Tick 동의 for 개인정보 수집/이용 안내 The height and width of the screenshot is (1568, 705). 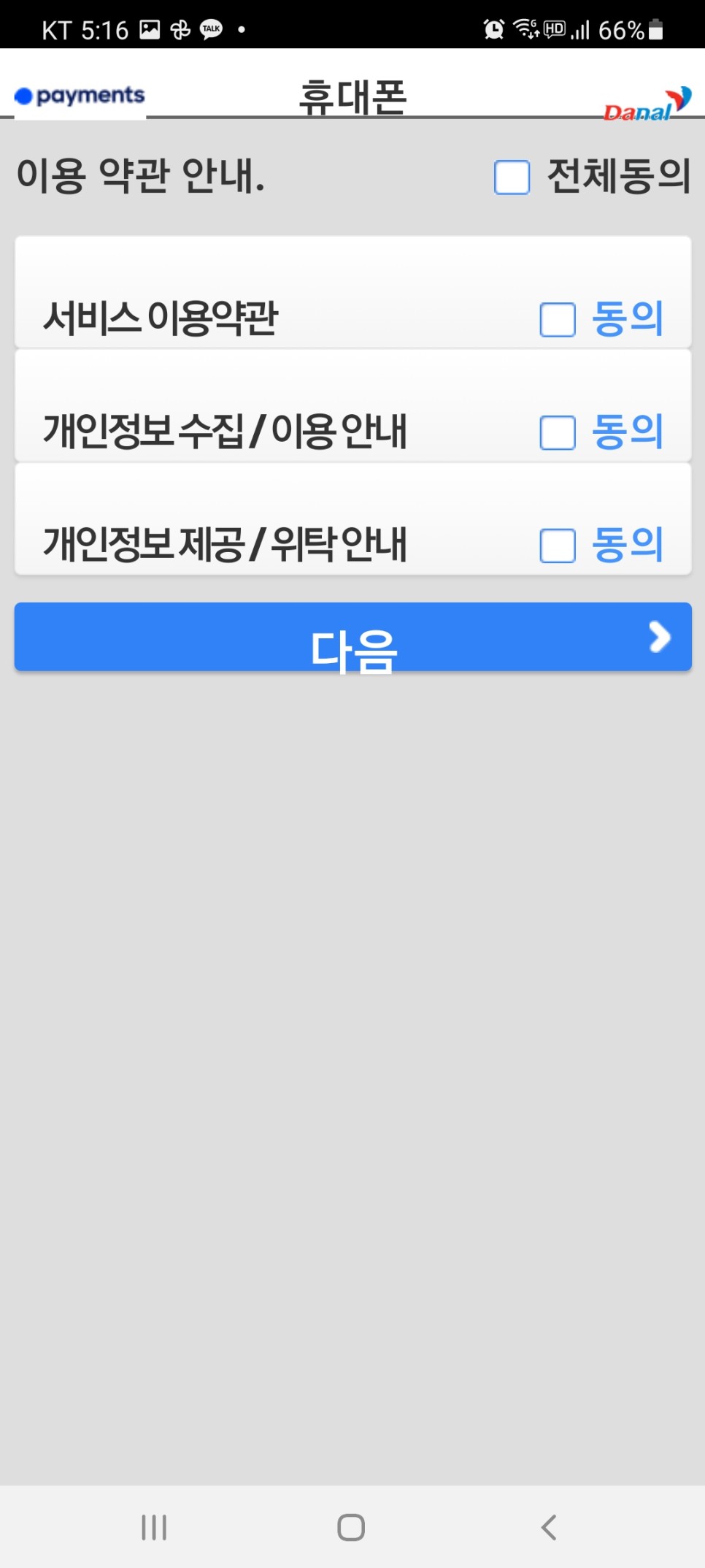[x=558, y=432]
